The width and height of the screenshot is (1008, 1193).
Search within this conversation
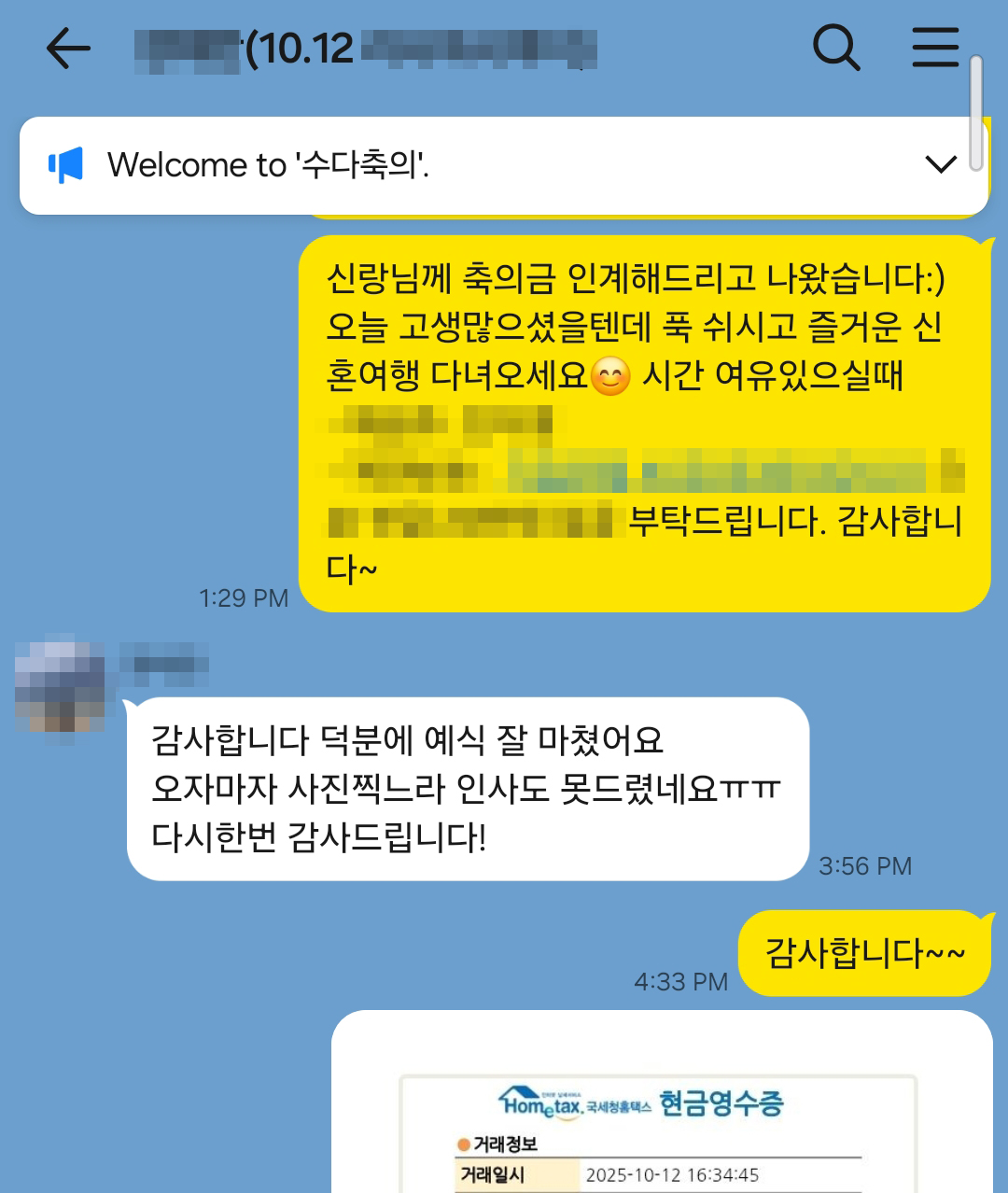click(835, 47)
